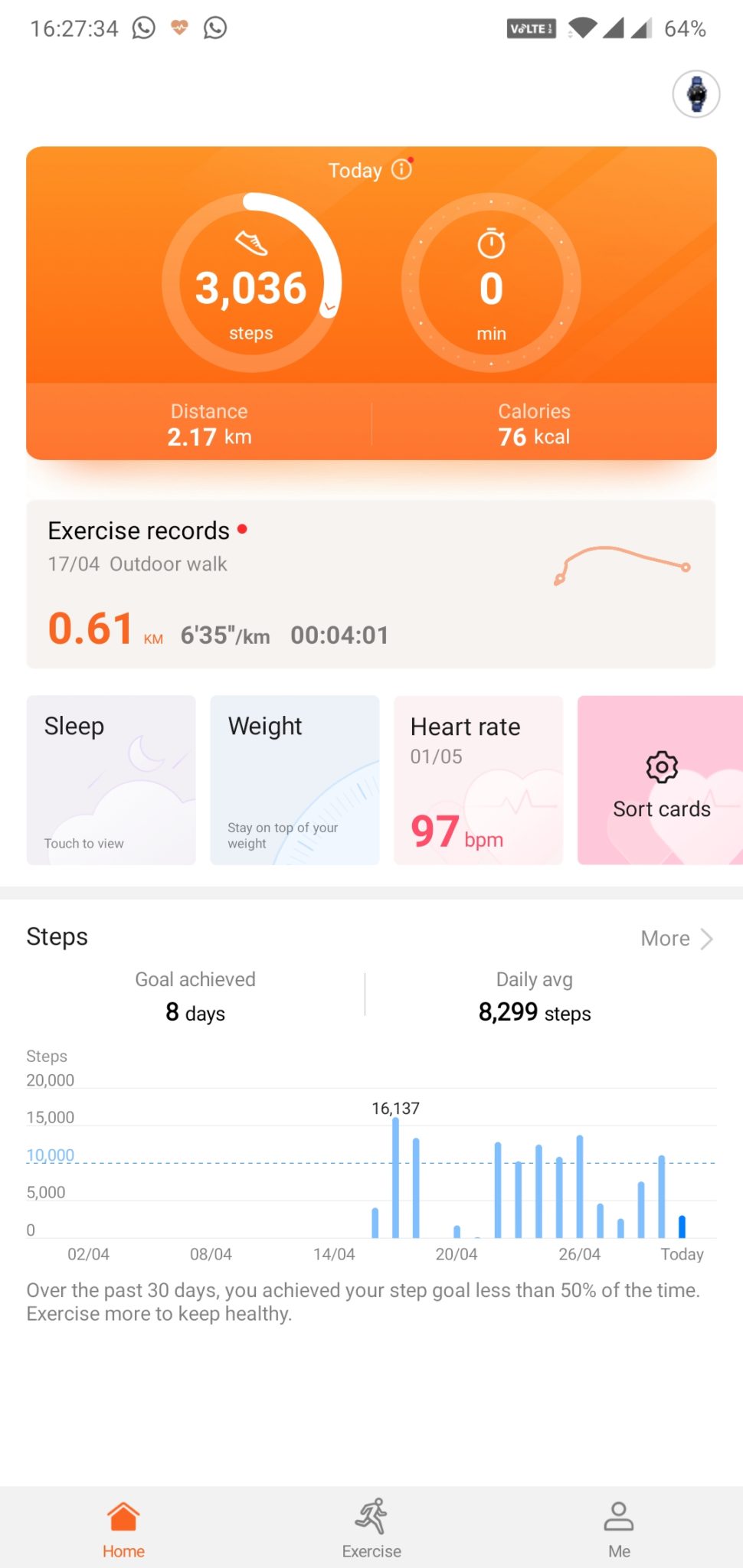Open the 3,036 steps ring
Viewport: 743px width, 1568px height.
click(251, 283)
